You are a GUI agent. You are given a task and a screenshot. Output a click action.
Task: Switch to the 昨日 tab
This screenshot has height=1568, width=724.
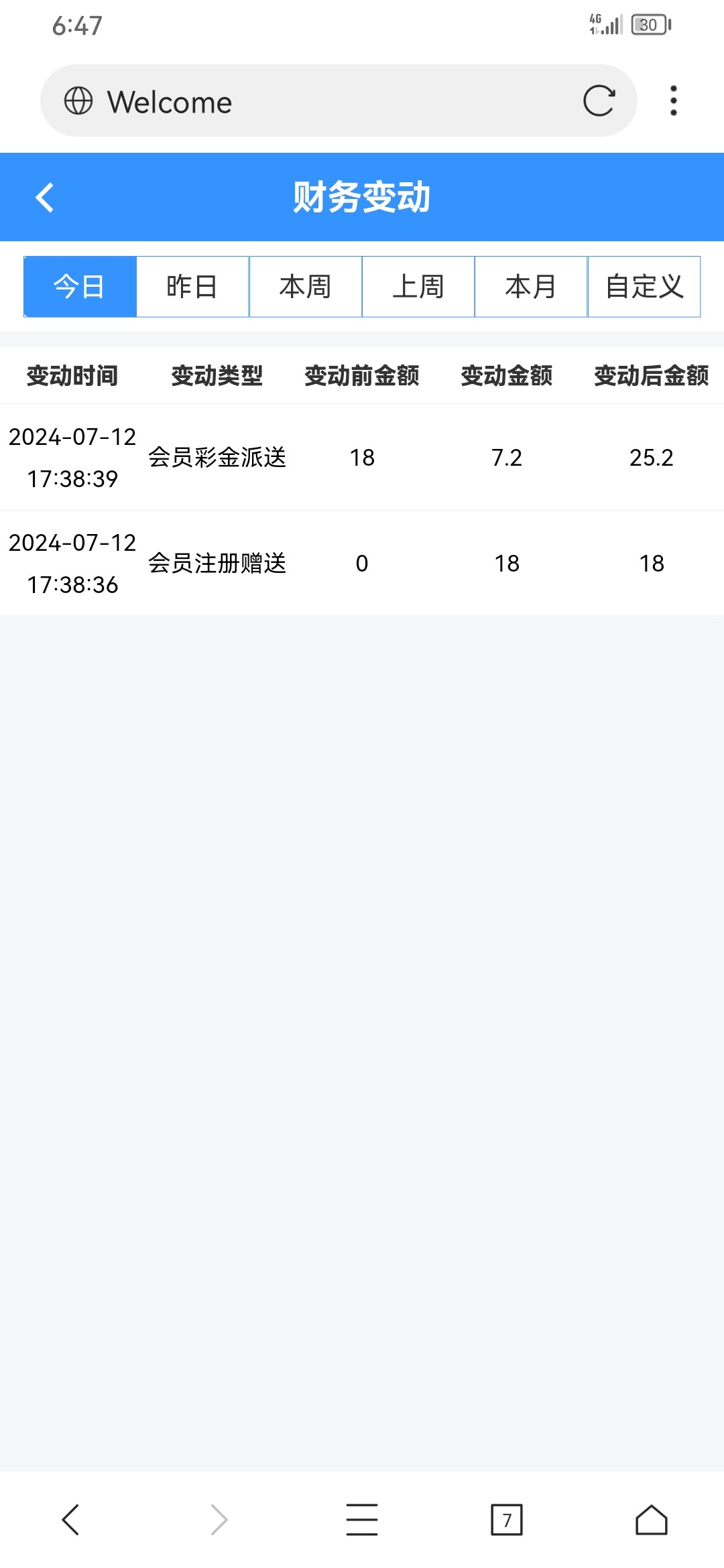tap(192, 287)
